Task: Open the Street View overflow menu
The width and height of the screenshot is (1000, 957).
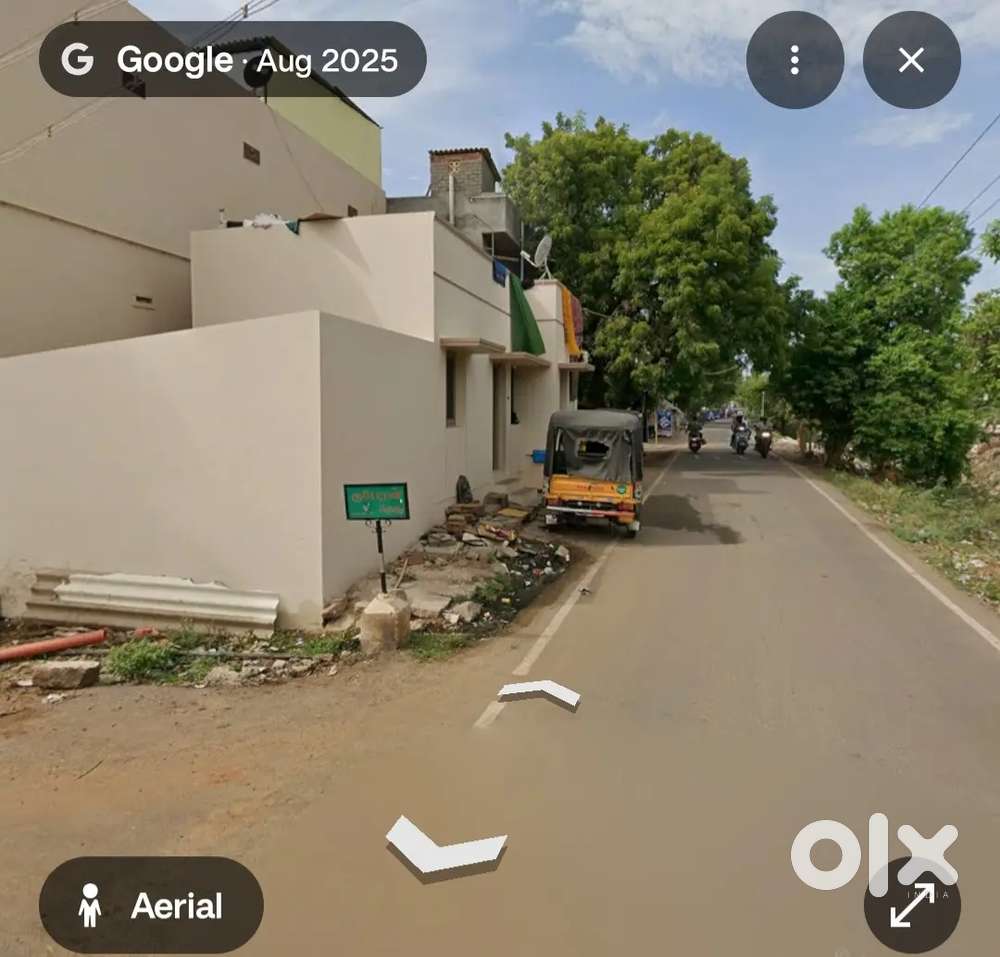Action: 794,60
